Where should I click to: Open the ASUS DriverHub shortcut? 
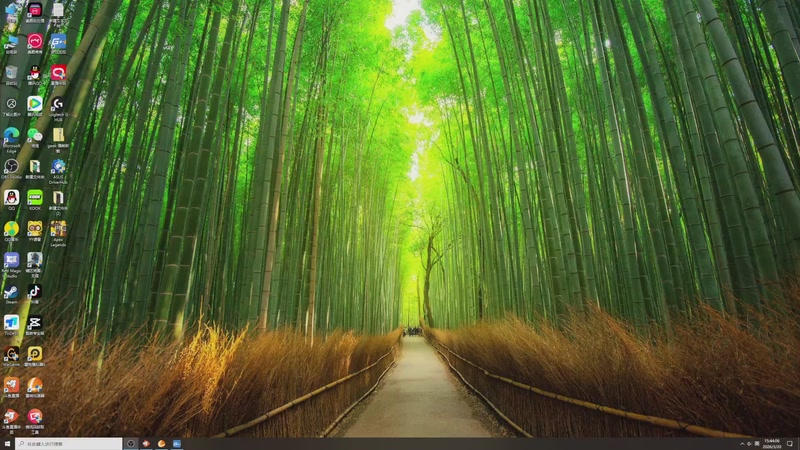(58, 166)
